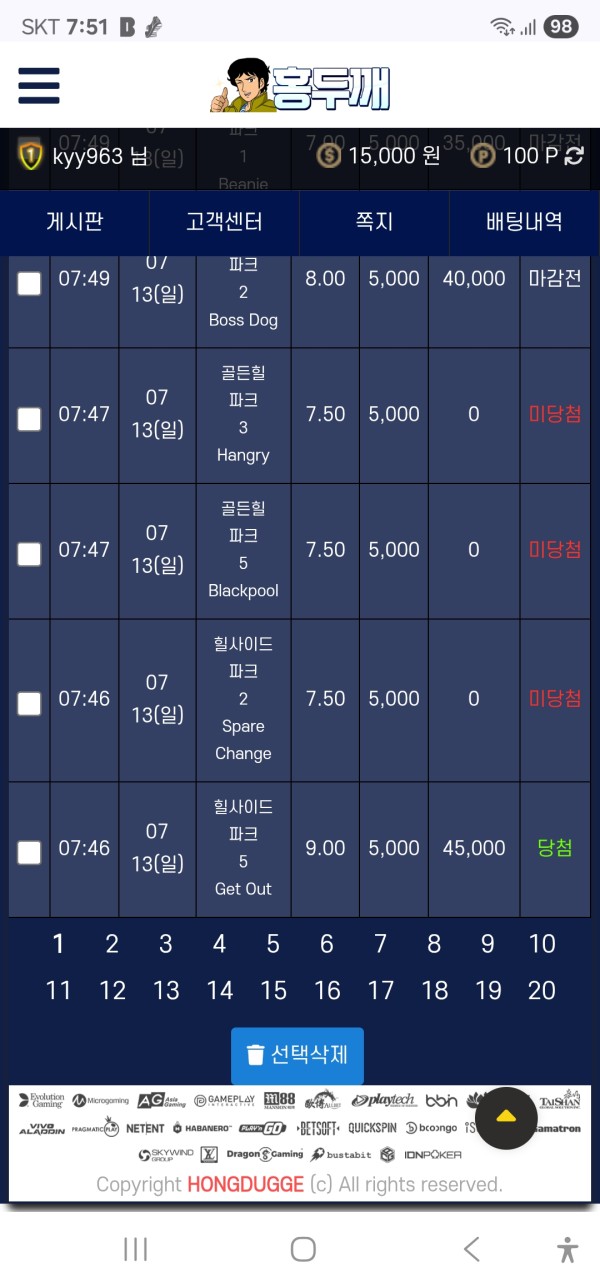Tick the Blackpool bet checkbox
The image size is (600, 1287).
click(x=30, y=553)
